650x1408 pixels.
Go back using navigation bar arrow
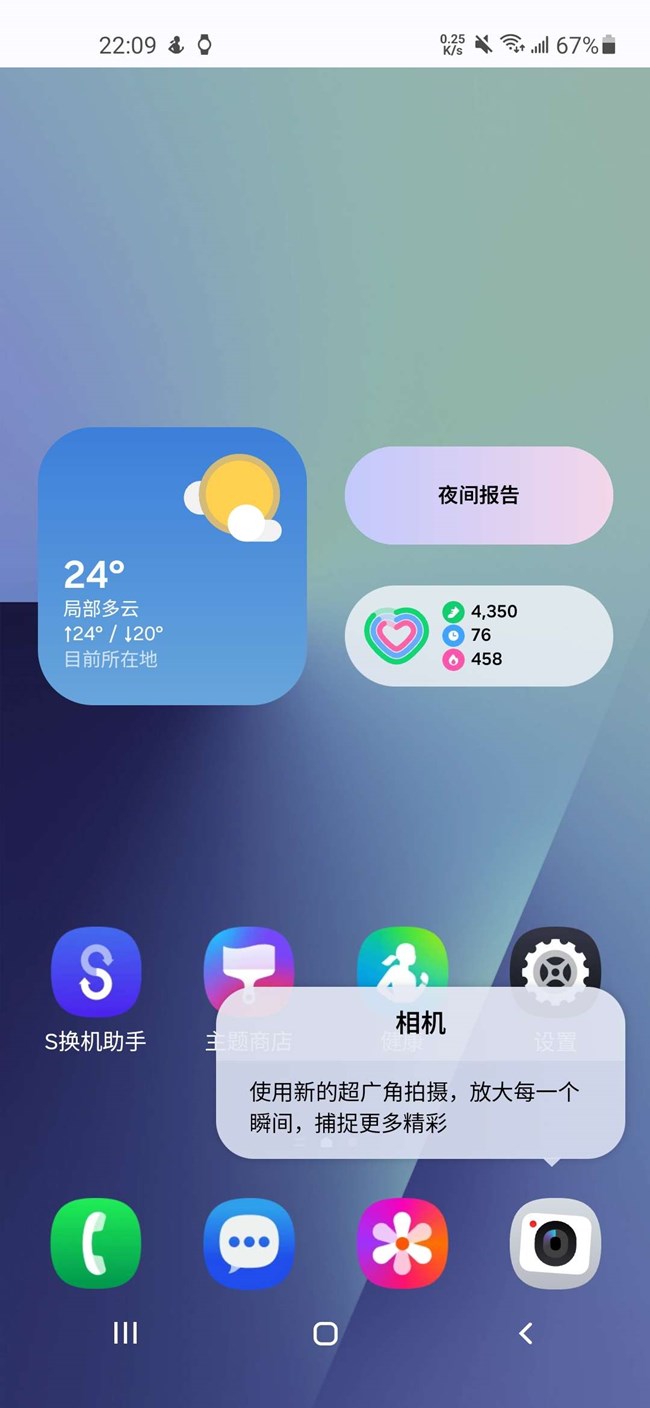[526, 1332]
